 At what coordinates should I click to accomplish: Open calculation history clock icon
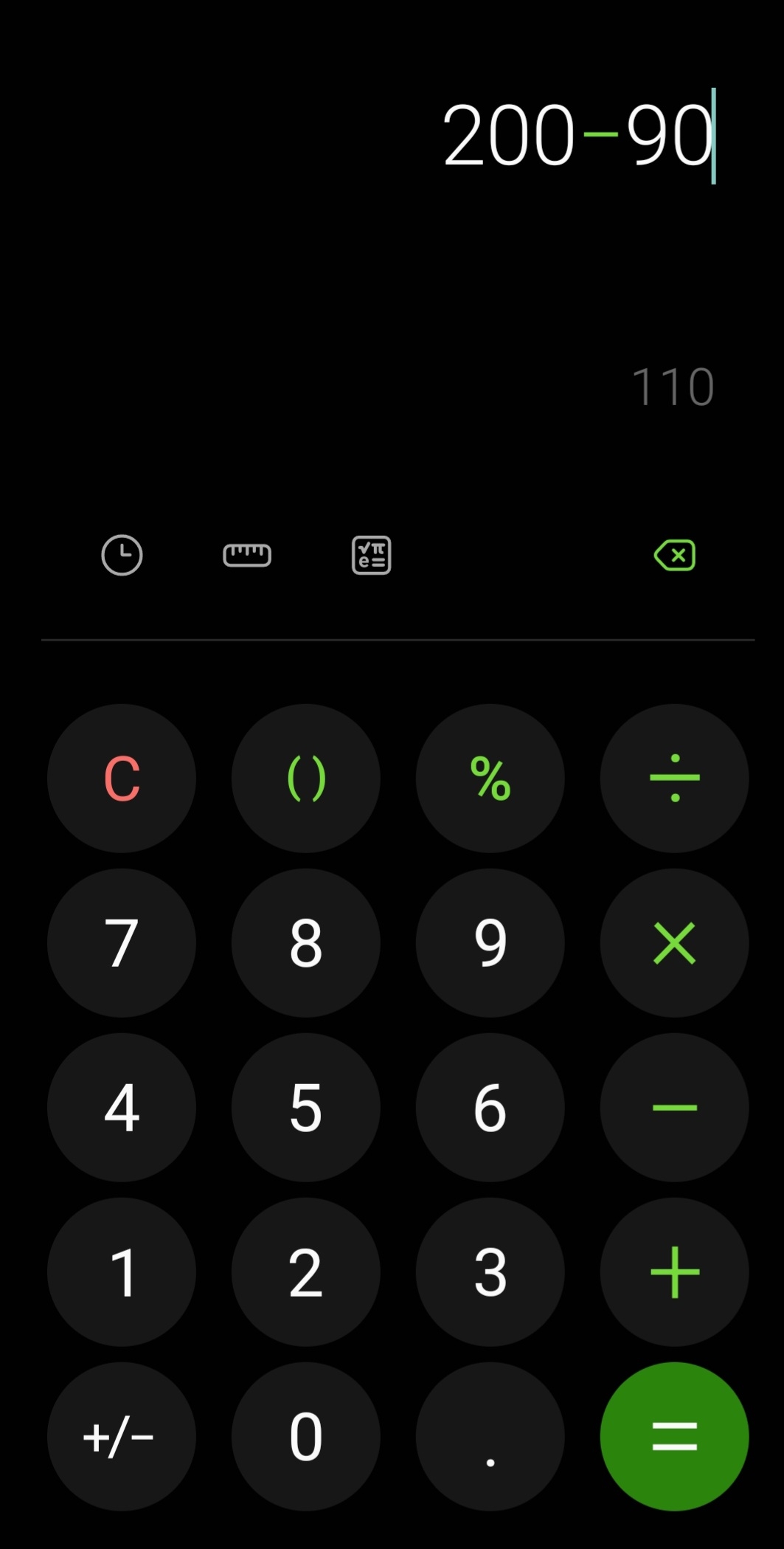(x=122, y=555)
